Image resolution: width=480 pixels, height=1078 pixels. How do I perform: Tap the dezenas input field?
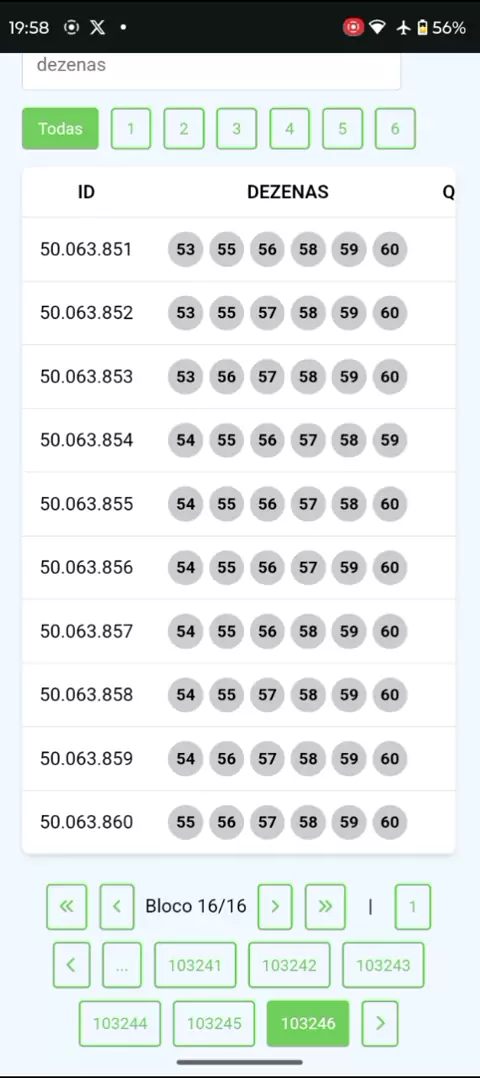click(211, 70)
